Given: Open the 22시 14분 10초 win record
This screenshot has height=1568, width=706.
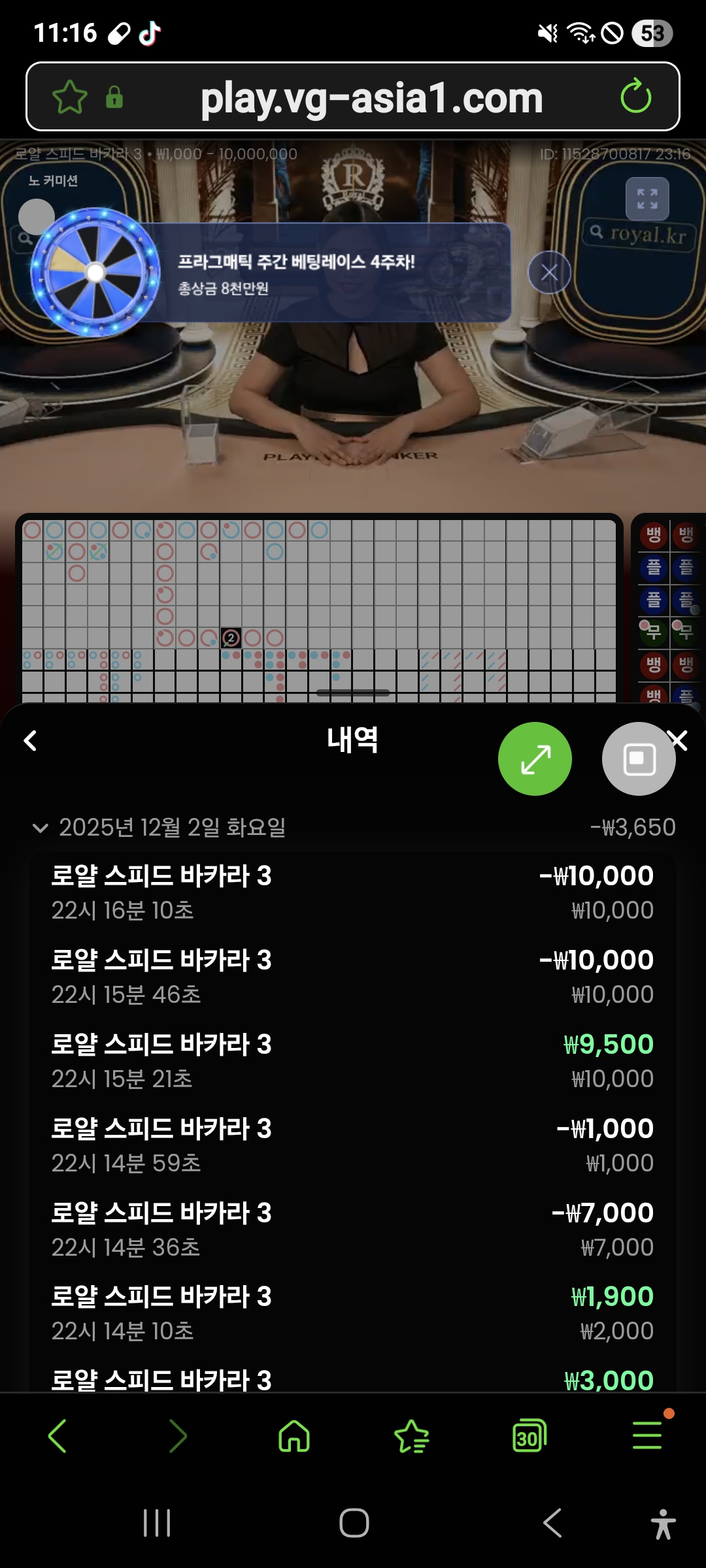Looking at the screenshot, I should pyautogui.click(x=353, y=1313).
